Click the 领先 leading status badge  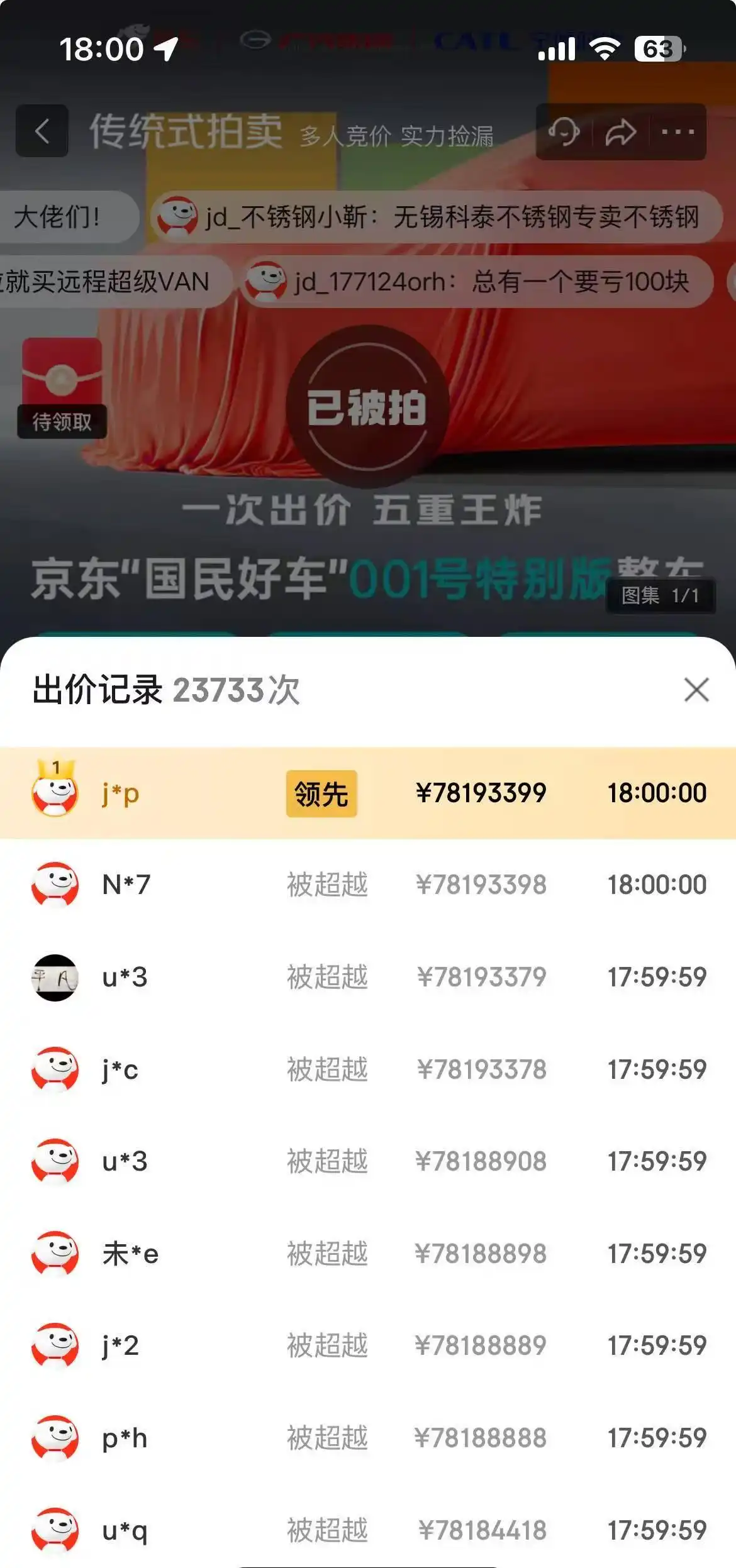coord(321,793)
